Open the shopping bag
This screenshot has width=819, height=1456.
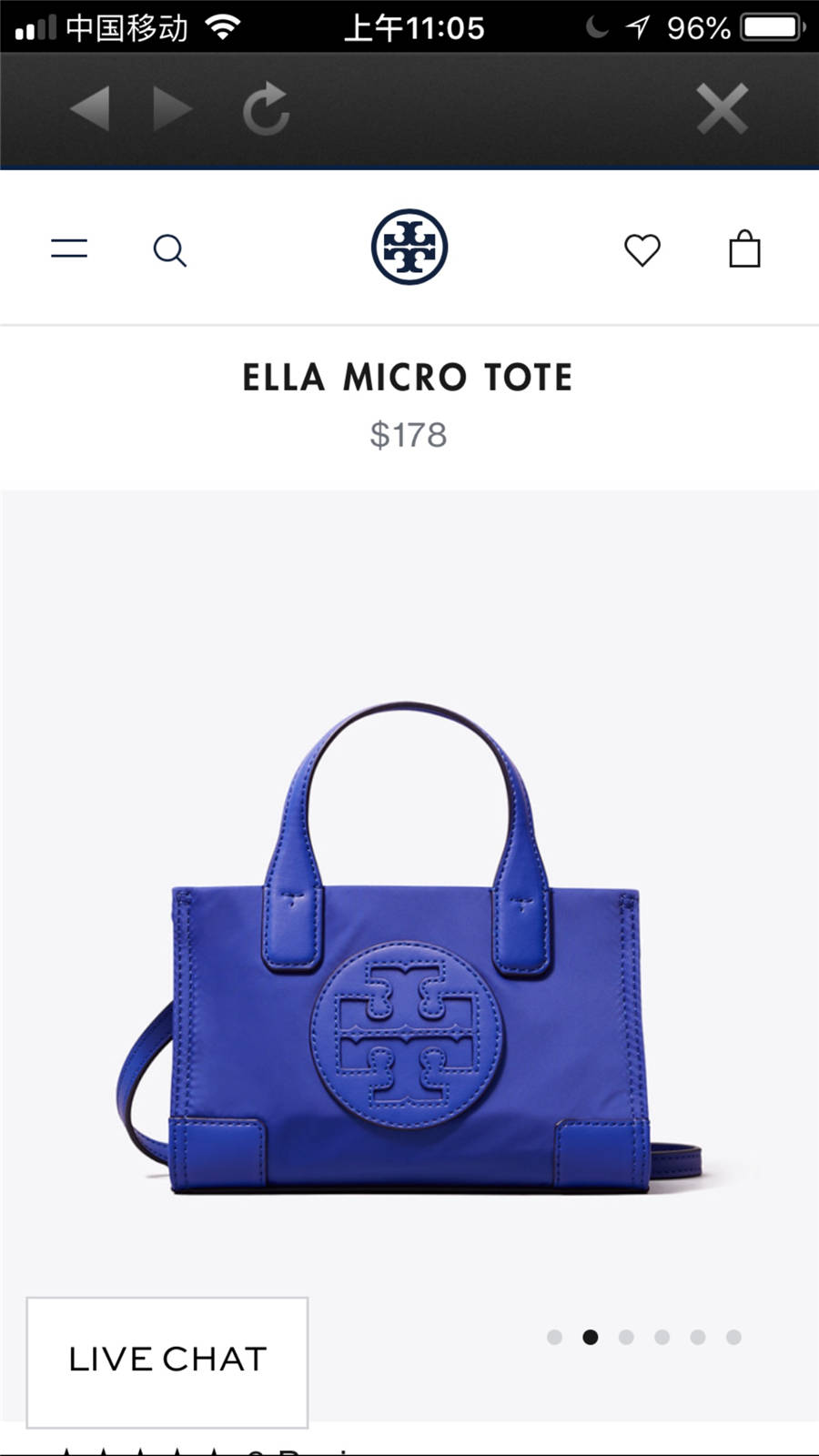(x=744, y=248)
